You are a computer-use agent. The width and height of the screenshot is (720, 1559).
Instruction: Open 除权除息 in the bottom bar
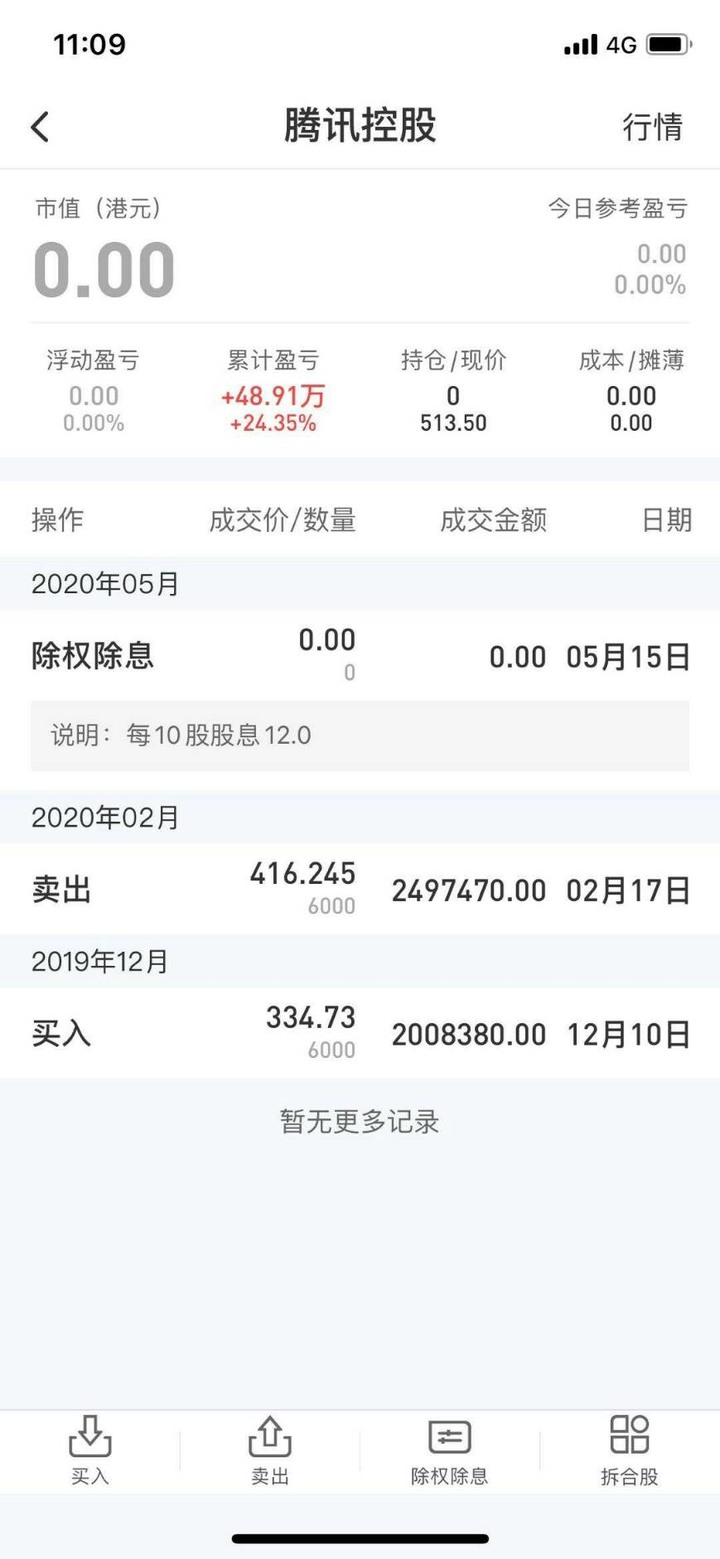pos(450,1450)
